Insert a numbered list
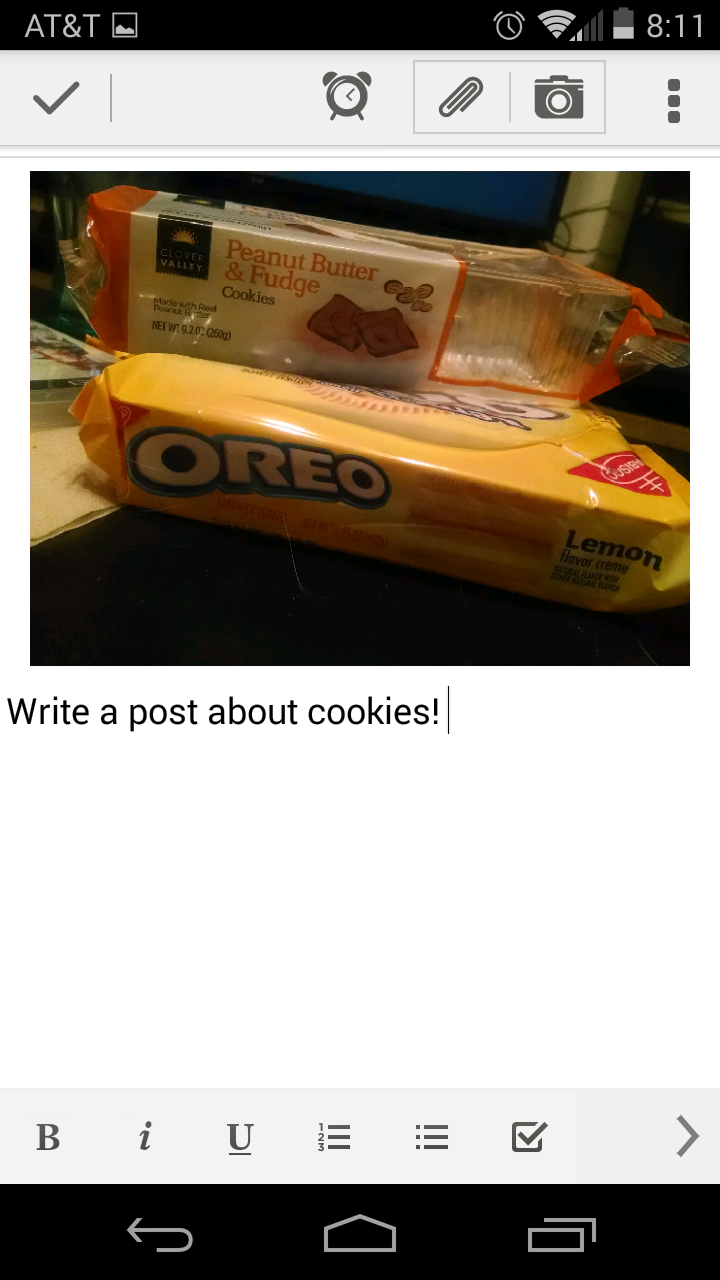The image size is (720, 1280). click(x=334, y=1137)
